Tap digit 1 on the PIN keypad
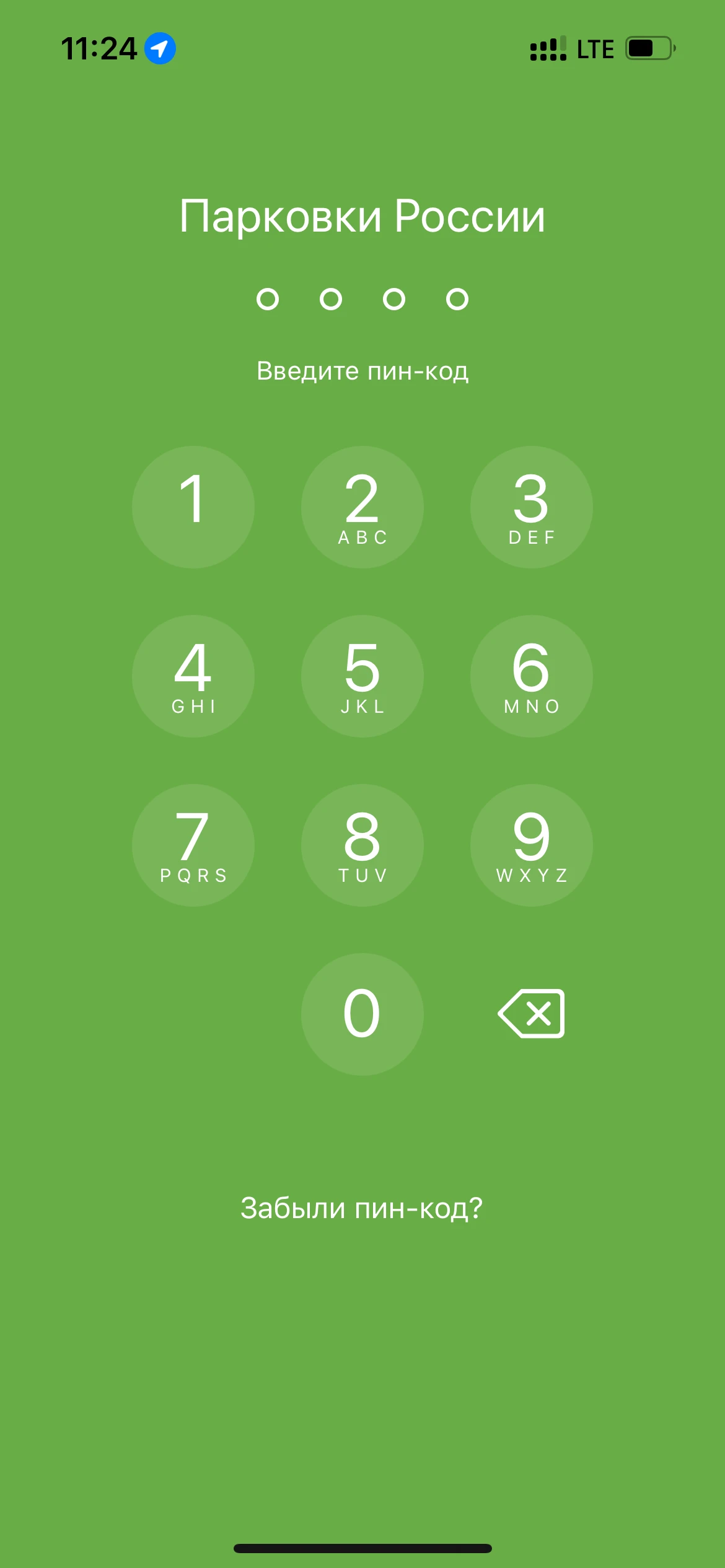The image size is (725, 1568). (x=193, y=507)
